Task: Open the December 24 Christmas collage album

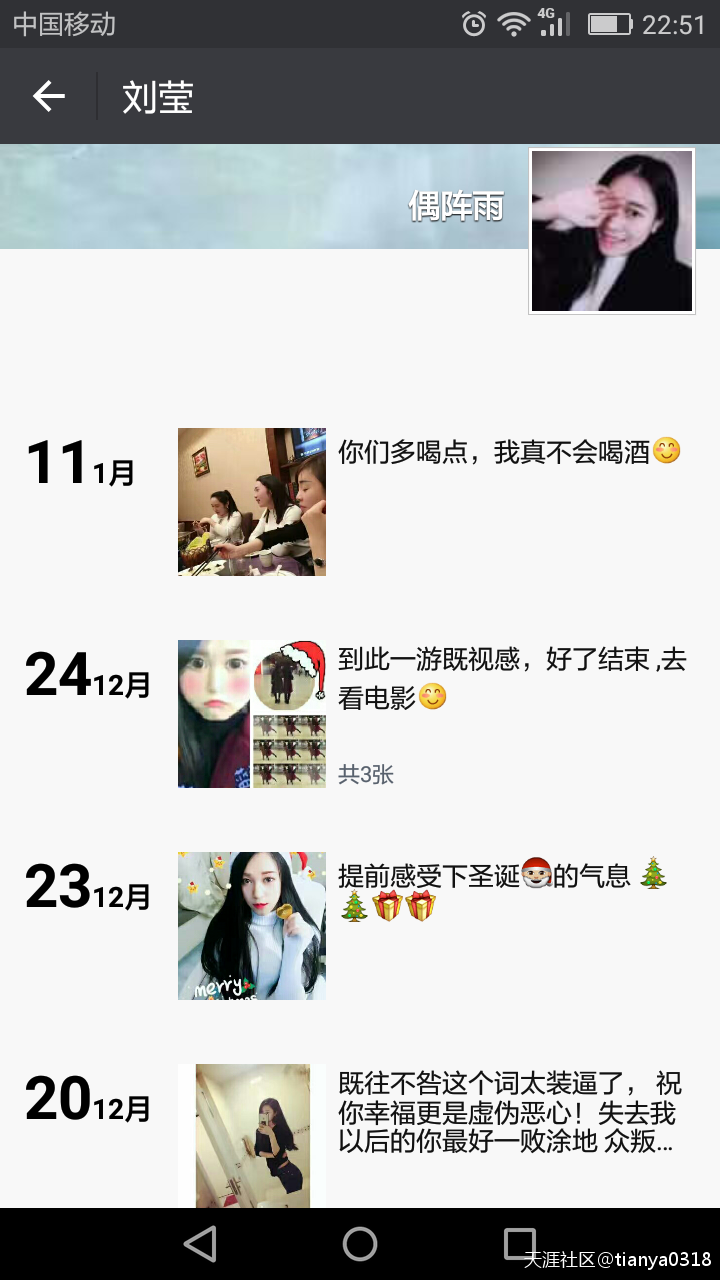Action: (x=251, y=713)
